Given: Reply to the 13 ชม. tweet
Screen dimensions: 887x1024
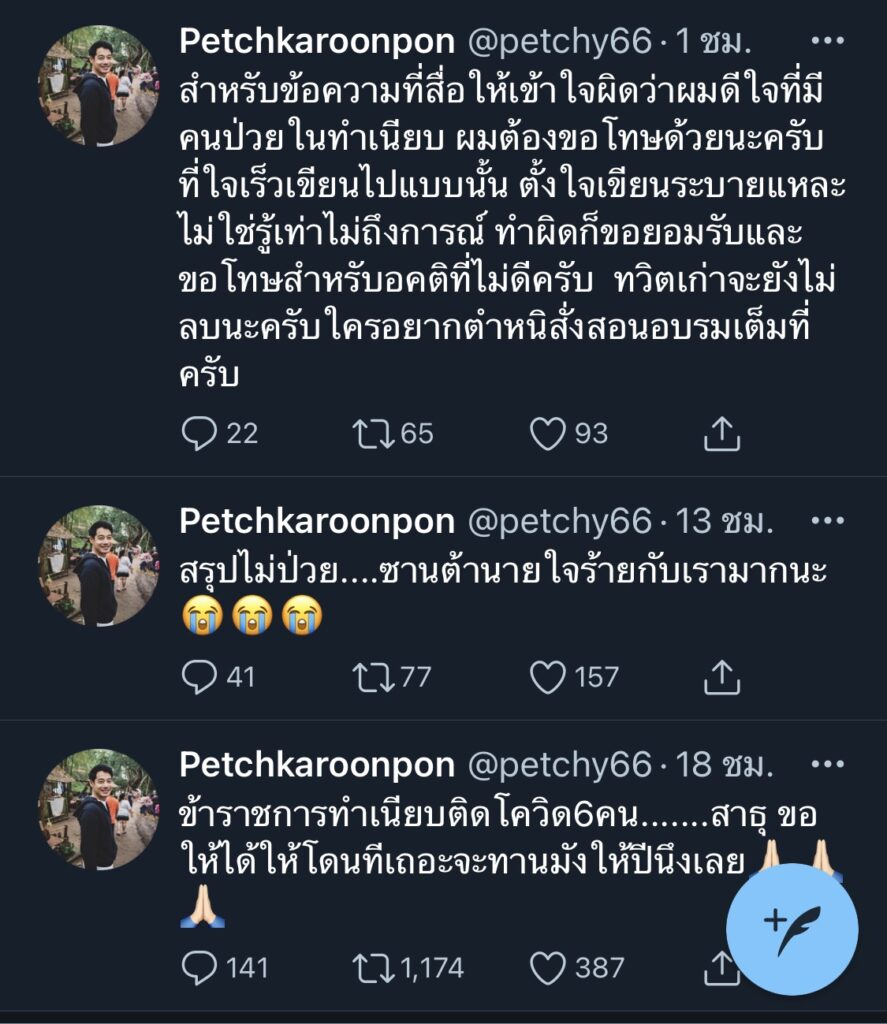Looking at the screenshot, I should coord(200,677).
